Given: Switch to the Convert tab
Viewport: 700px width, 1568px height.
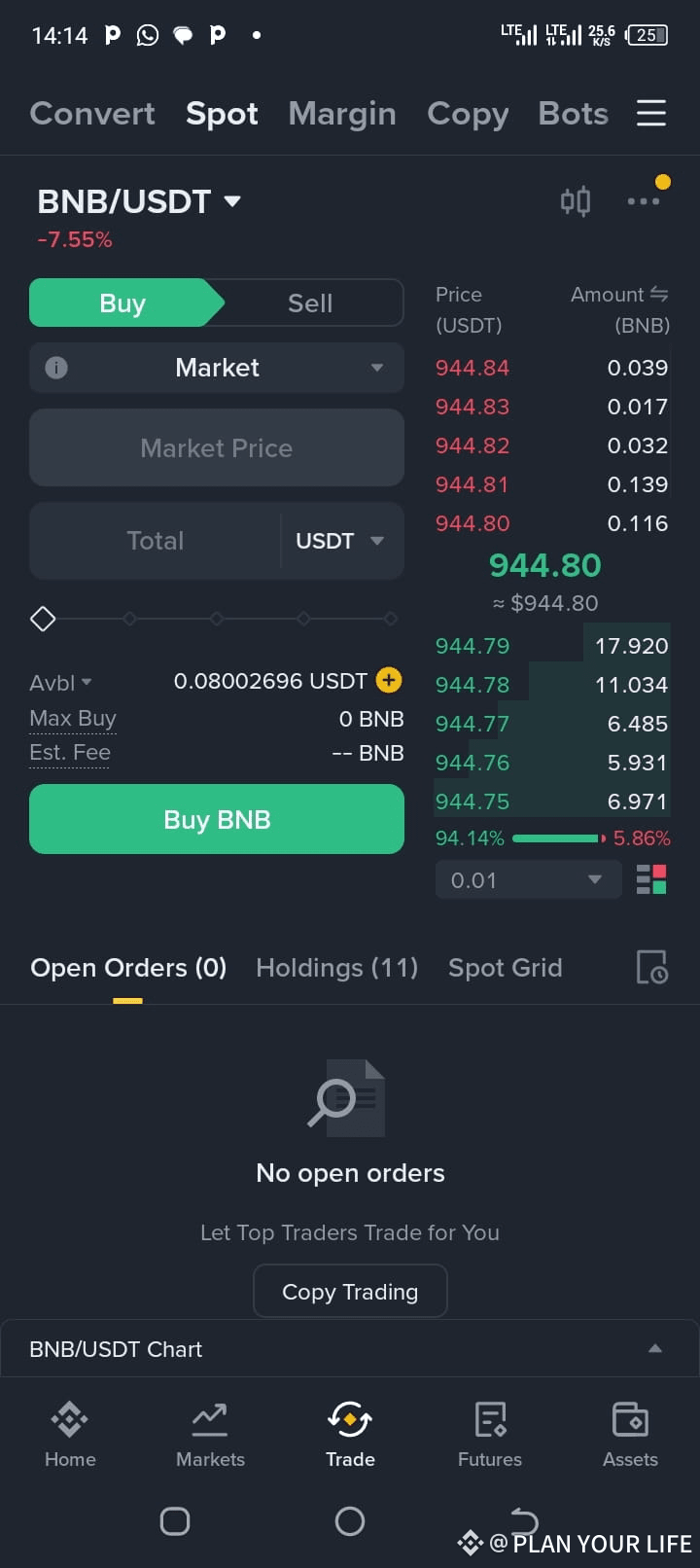Looking at the screenshot, I should tap(92, 114).
